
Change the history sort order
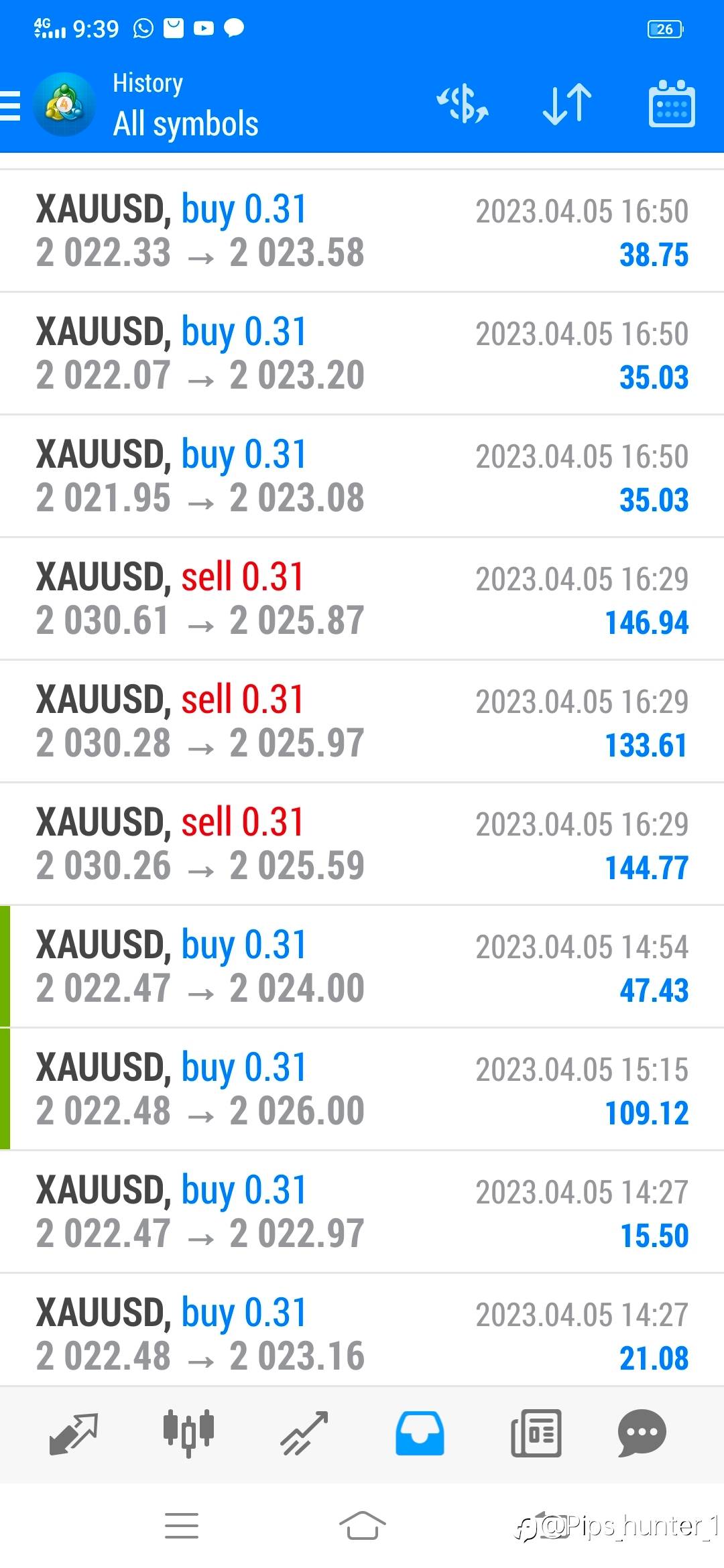[x=567, y=105]
